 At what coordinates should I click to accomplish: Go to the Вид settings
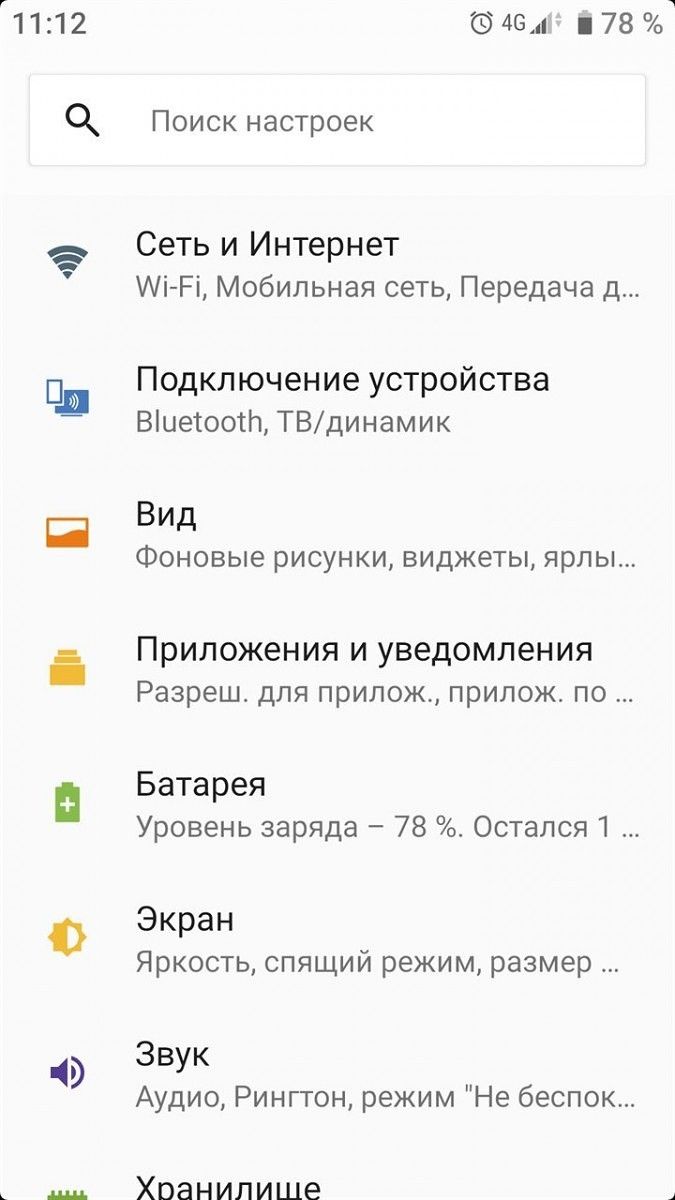tap(337, 534)
